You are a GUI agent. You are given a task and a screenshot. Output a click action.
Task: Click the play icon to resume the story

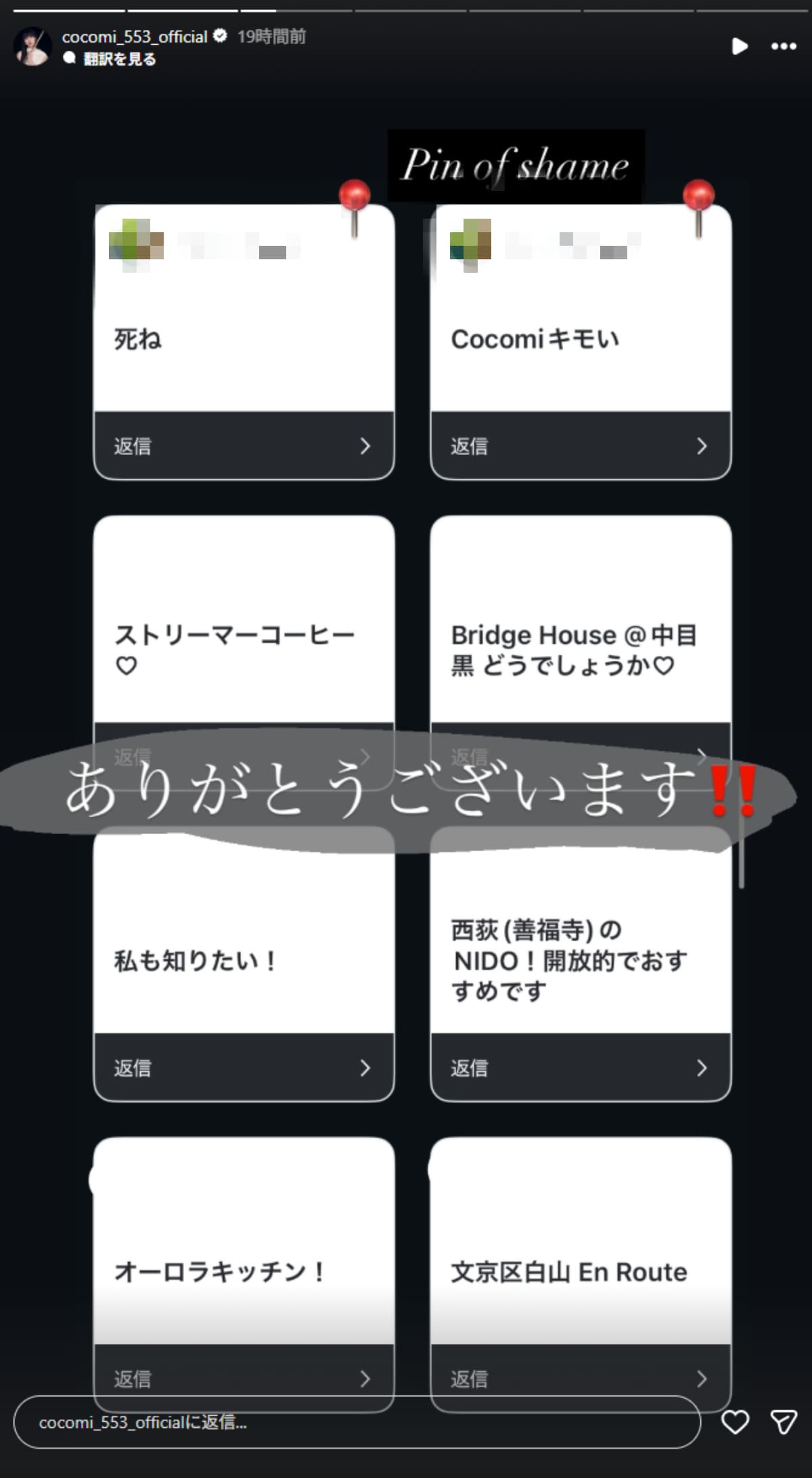[739, 46]
